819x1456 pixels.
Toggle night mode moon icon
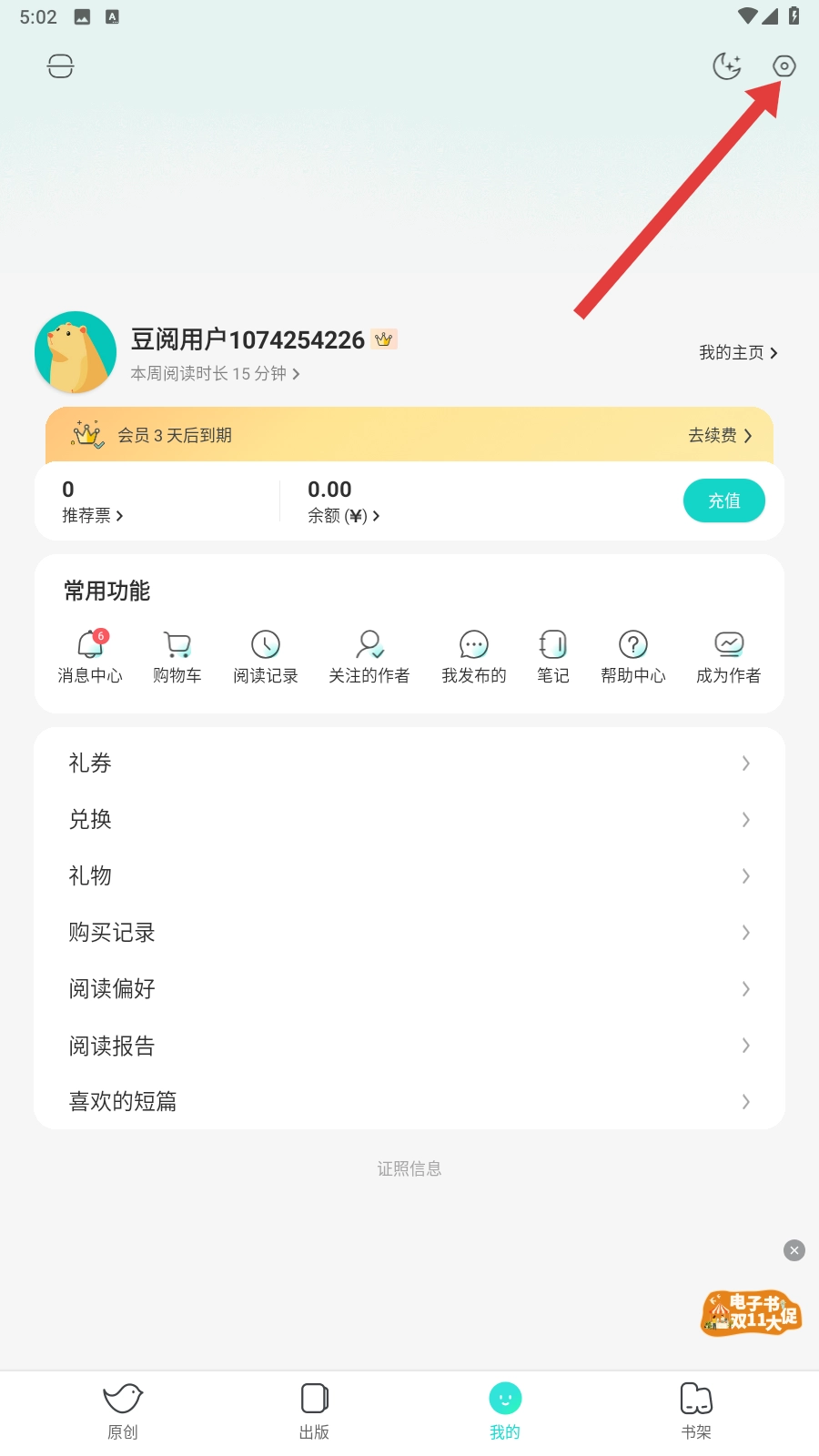tap(726, 66)
